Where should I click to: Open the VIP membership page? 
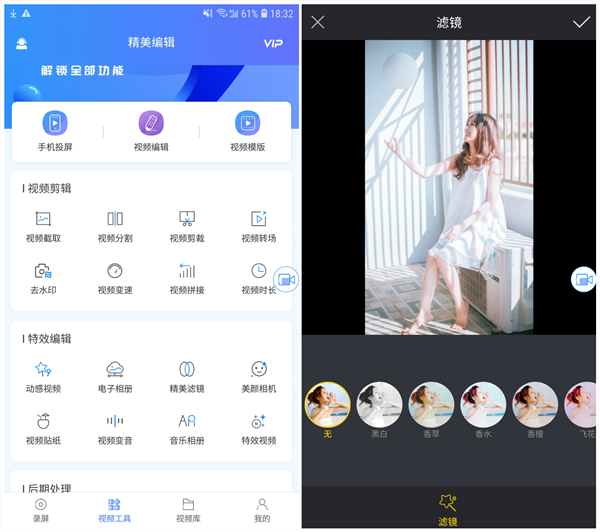coord(273,43)
